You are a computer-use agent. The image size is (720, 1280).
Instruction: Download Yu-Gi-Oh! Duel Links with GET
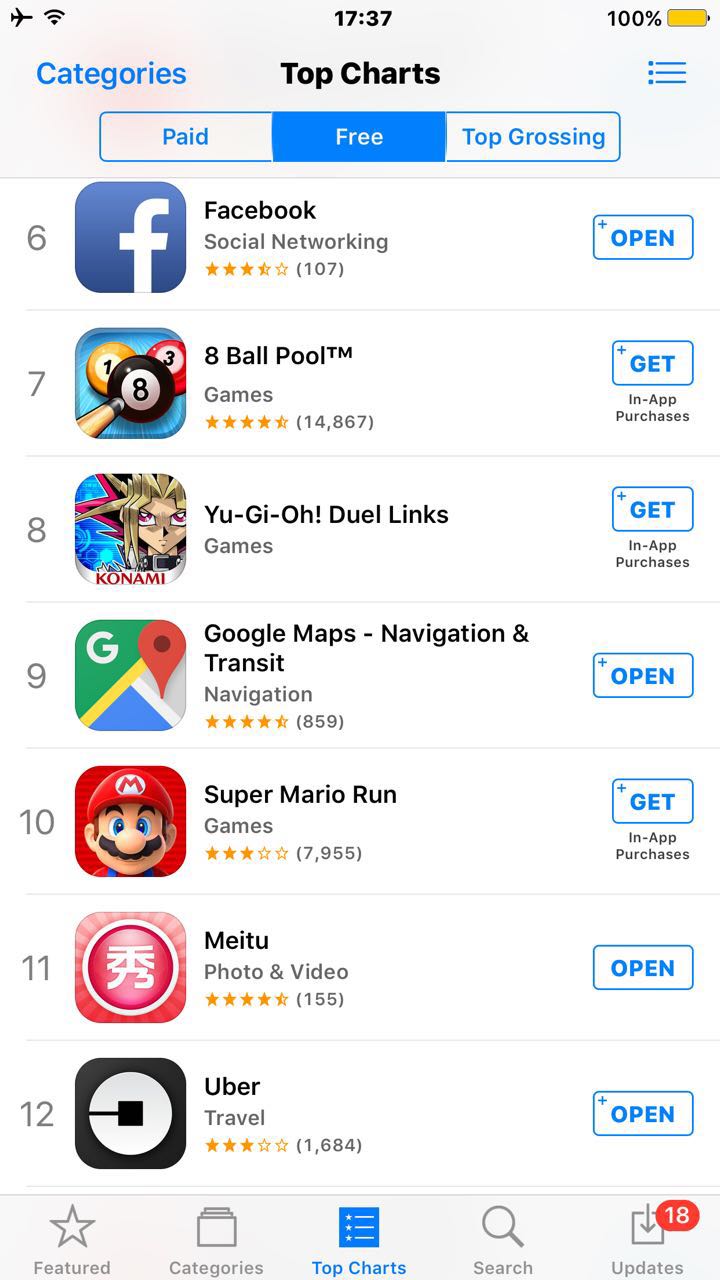pos(652,510)
